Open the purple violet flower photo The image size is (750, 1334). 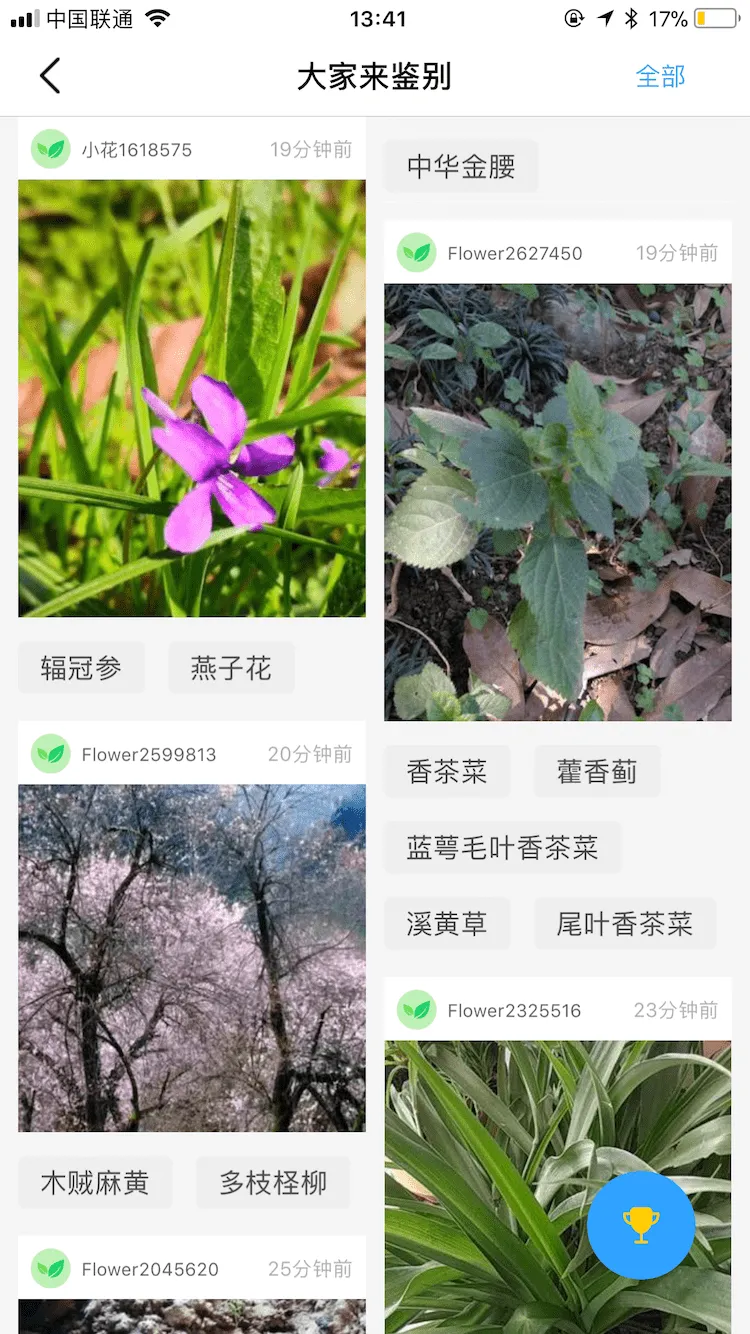point(191,396)
